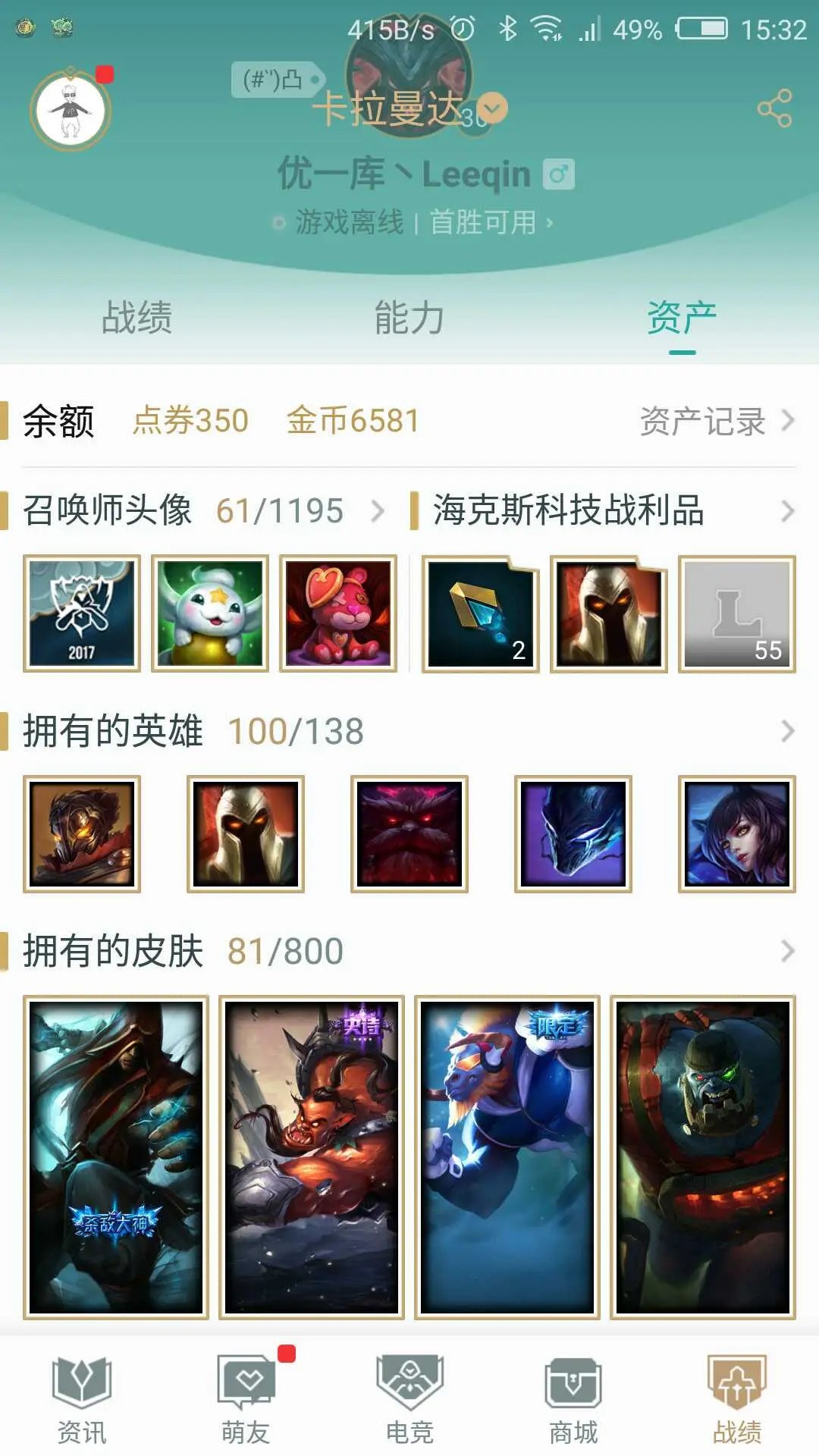This screenshot has height=1456, width=819.
Task: Switch to the 能力 tab
Action: point(409,317)
